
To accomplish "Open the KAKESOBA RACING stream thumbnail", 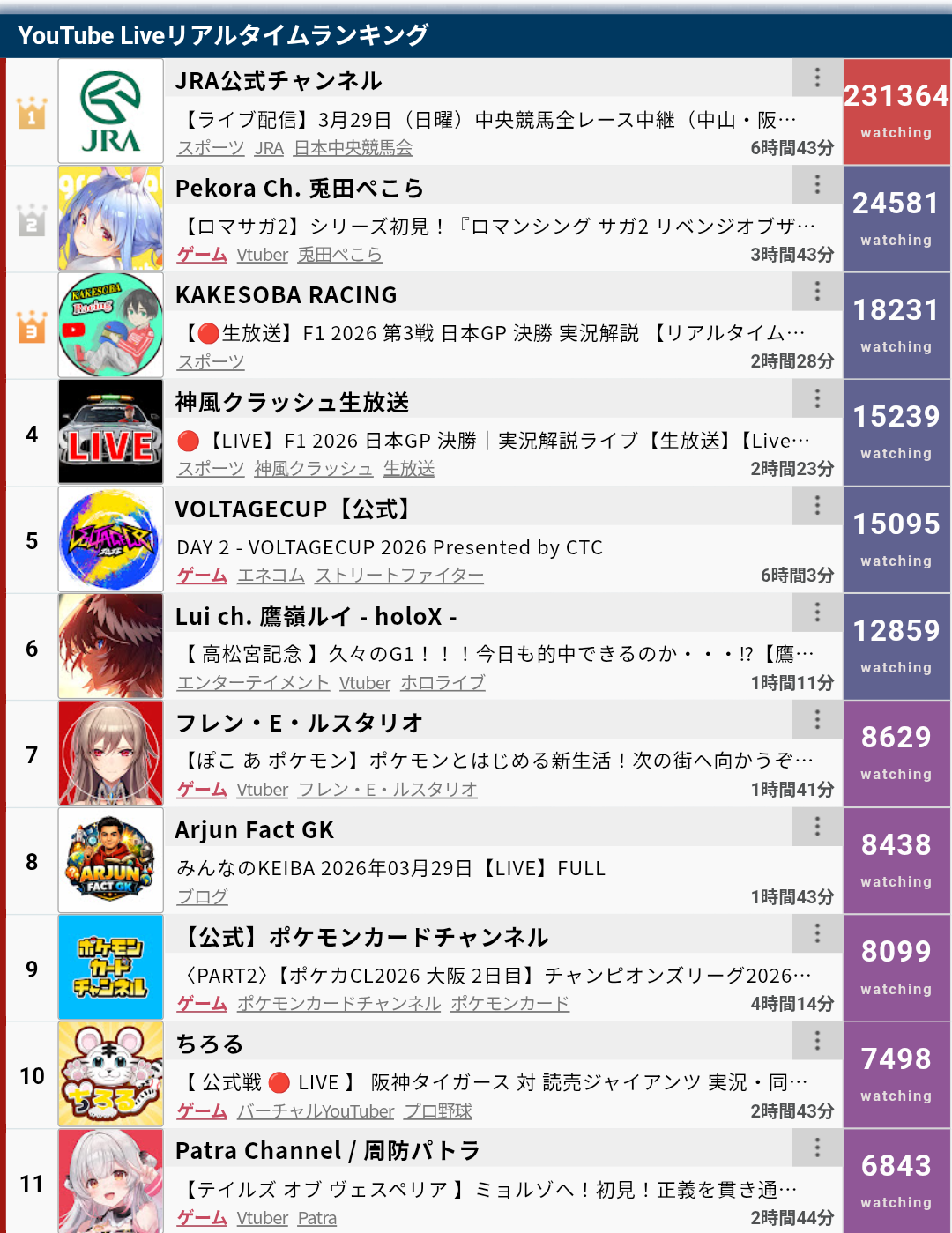I will click(x=111, y=325).
